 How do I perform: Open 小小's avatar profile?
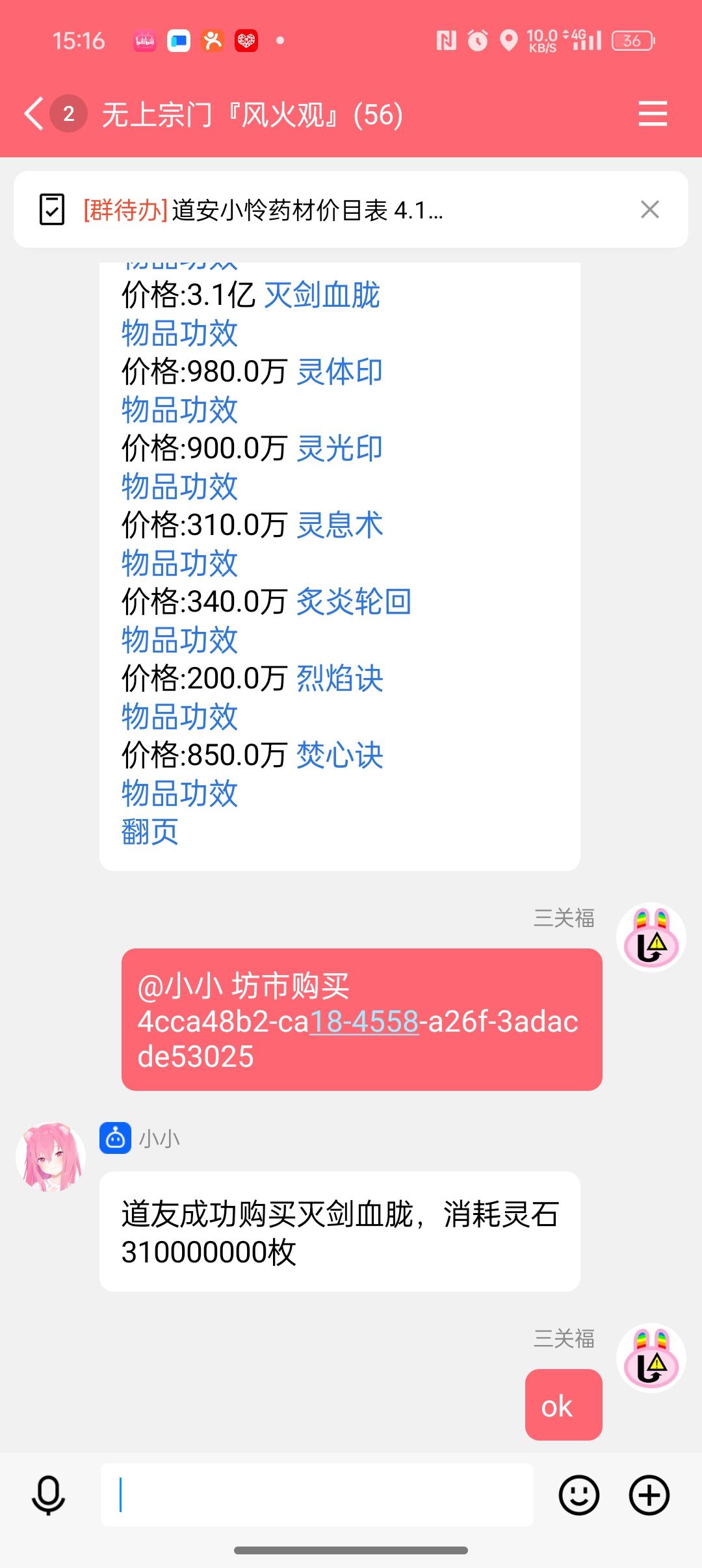[51, 1157]
